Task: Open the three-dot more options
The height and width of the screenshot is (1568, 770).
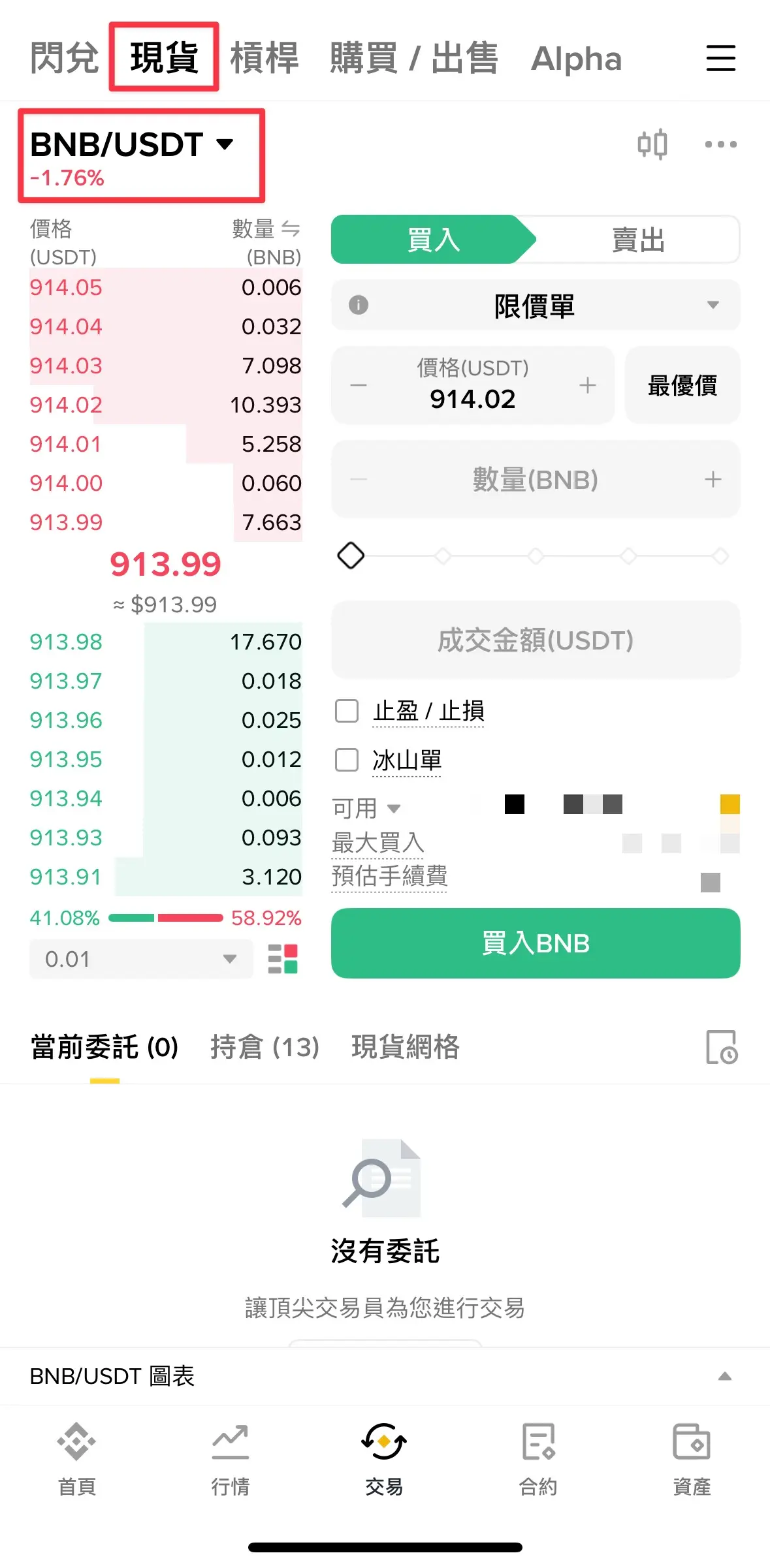Action: pyautogui.click(x=720, y=144)
